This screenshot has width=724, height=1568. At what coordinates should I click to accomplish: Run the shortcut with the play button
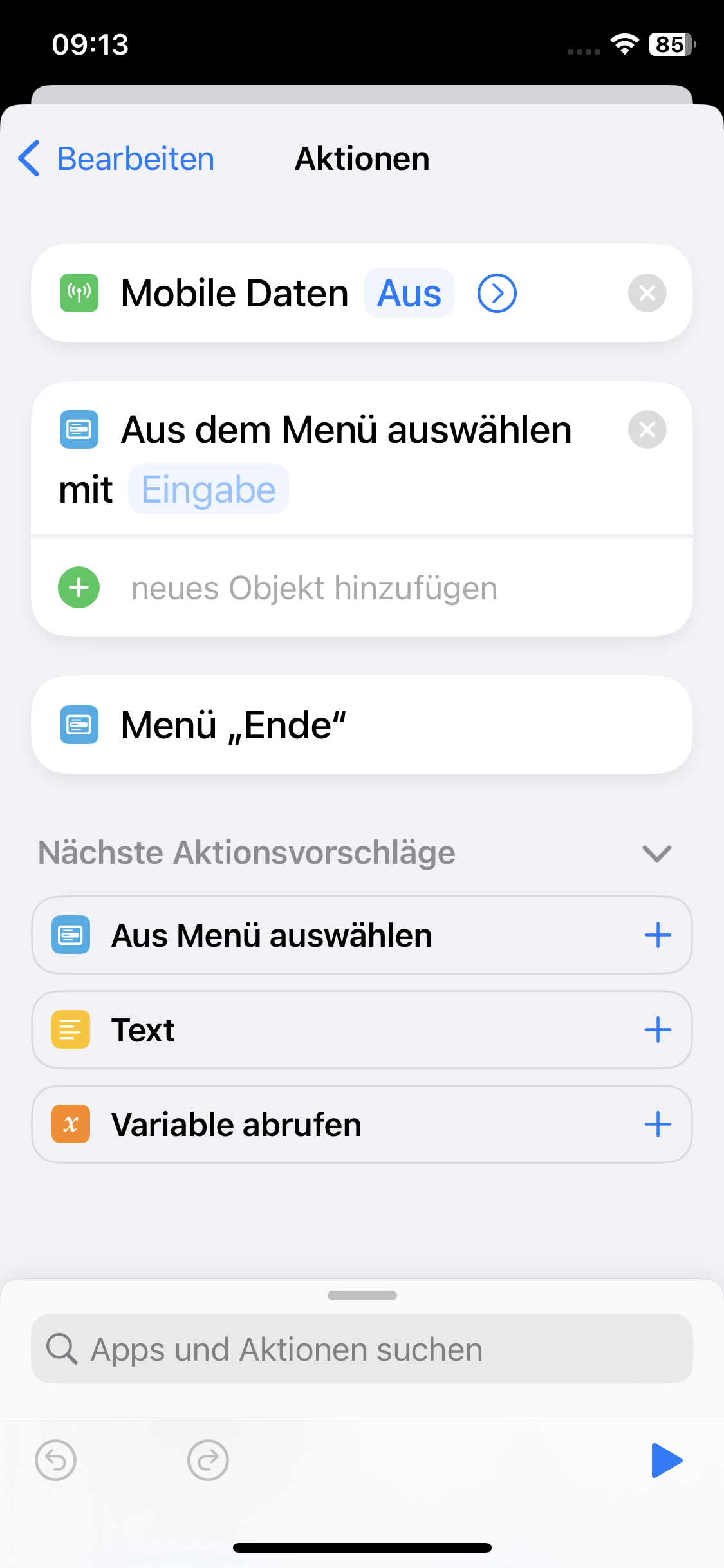(667, 1460)
